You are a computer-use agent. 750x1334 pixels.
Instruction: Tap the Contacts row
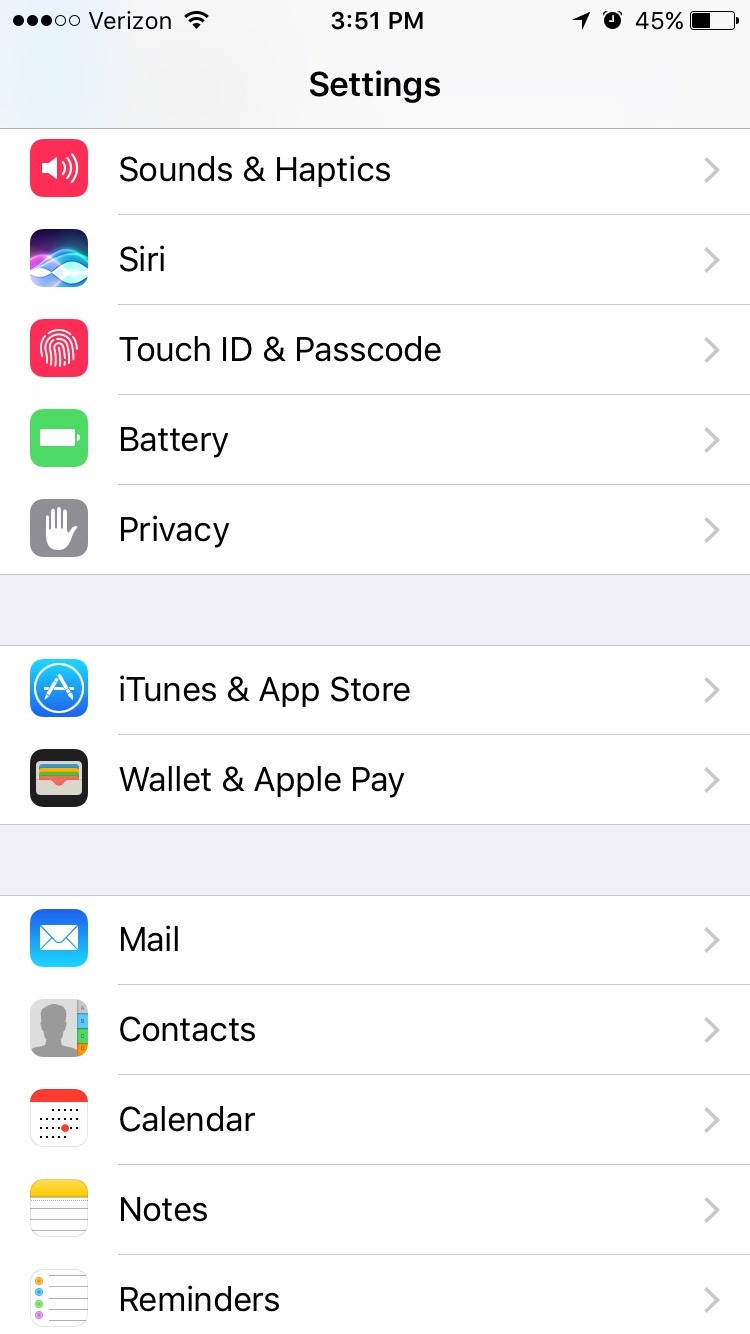tap(375, 1030)
